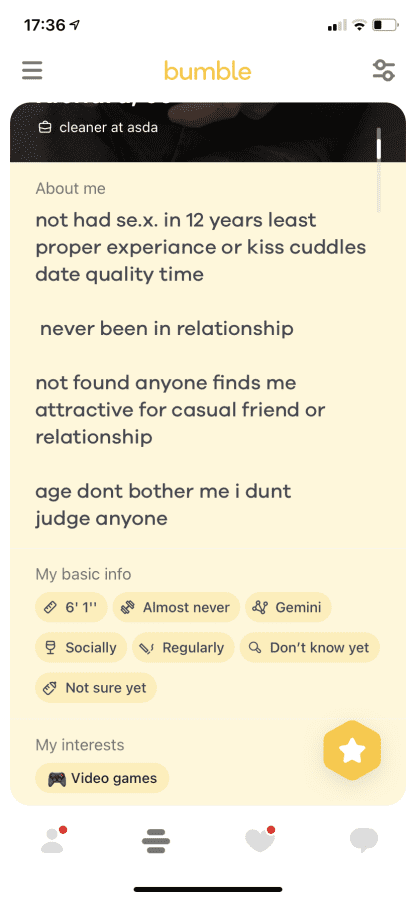
Task: Open the chats tab
Action: [364, 841]
